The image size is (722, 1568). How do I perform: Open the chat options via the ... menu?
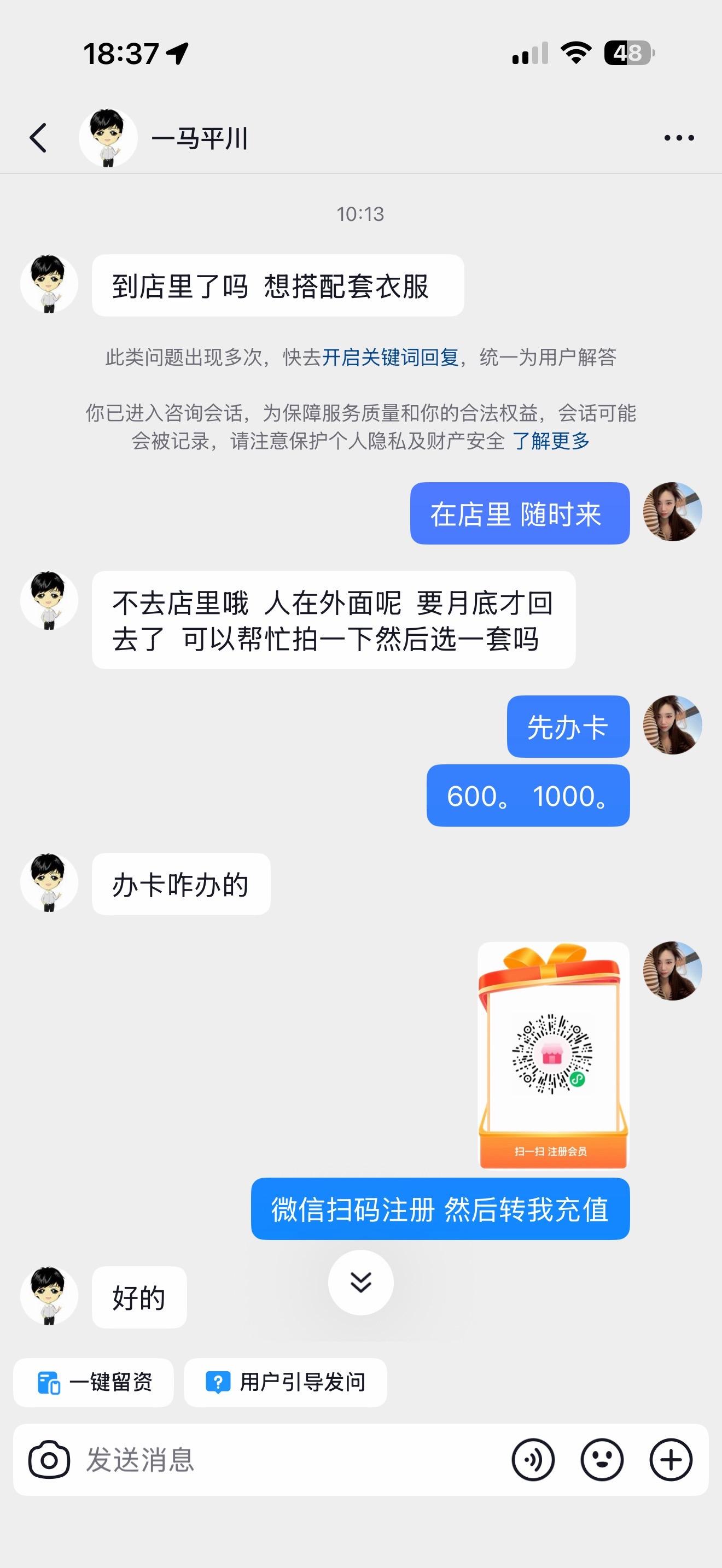point(678,137)
